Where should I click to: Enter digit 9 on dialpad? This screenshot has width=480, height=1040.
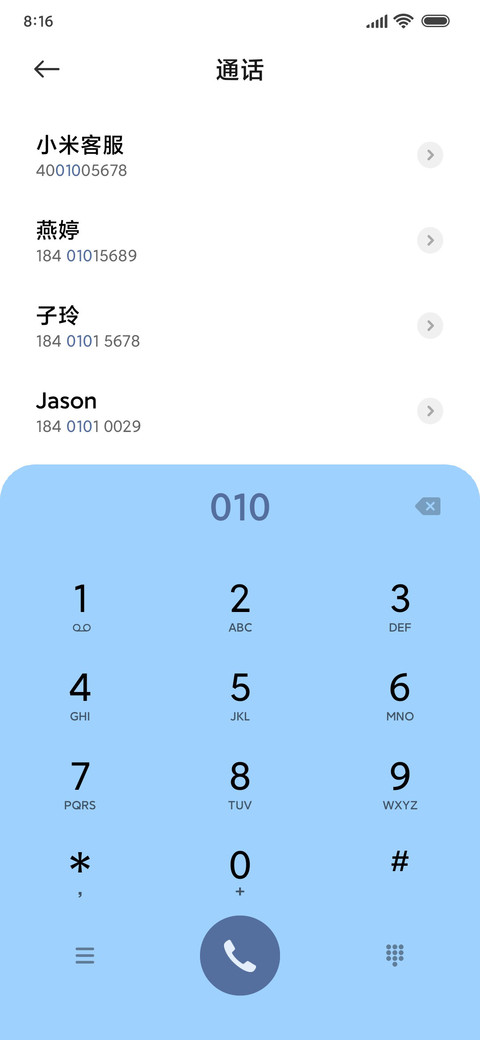[400, 785]
